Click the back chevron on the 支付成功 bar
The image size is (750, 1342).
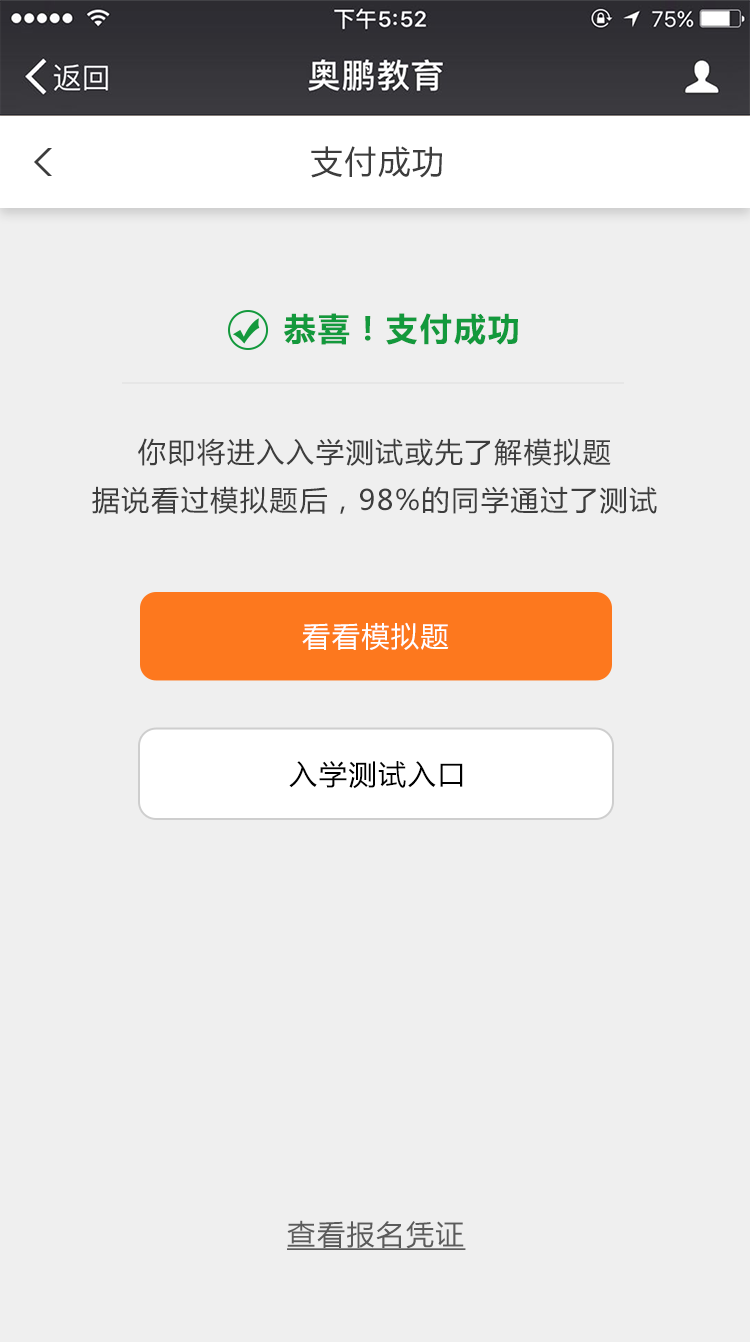click(42, 161)
